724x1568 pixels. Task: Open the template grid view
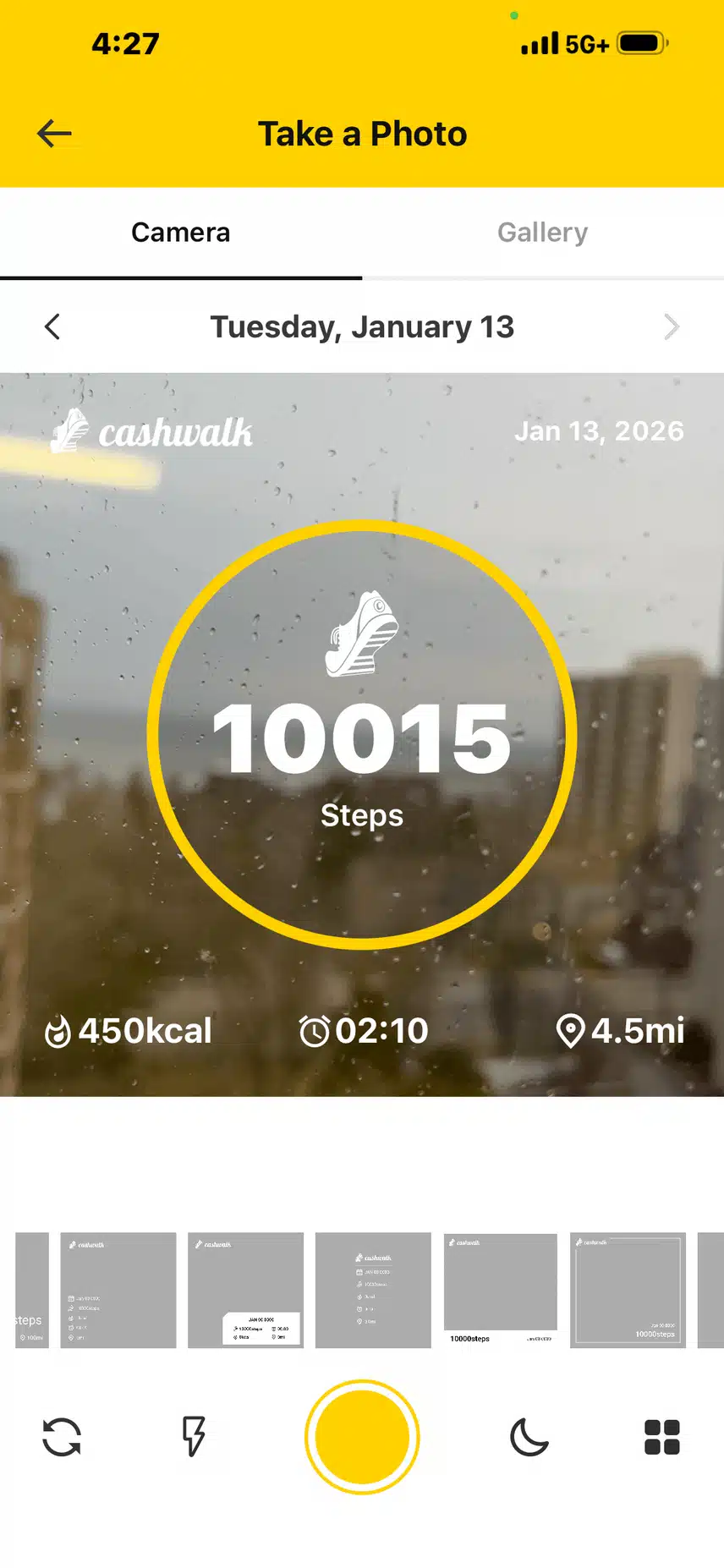pos(661,1436)
